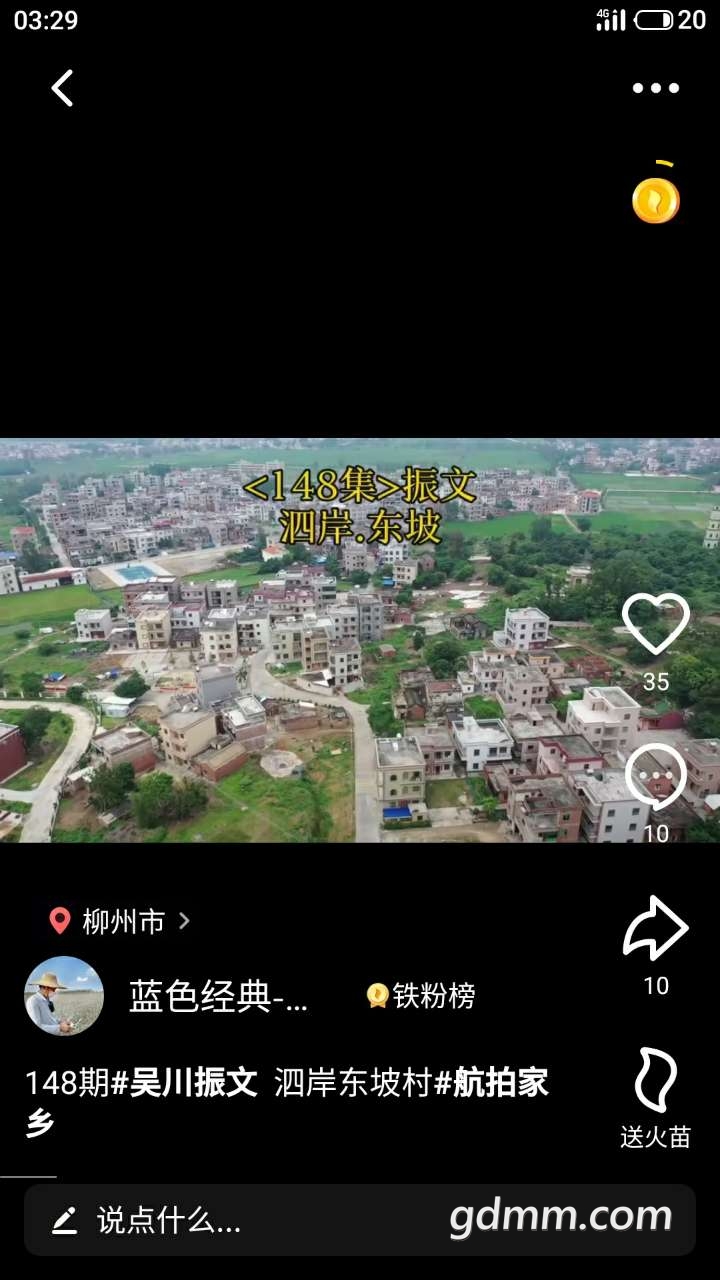Viewport: 720px width, 1280px height.
Task: Like this video with the heart
Action: tap(656, 624)
